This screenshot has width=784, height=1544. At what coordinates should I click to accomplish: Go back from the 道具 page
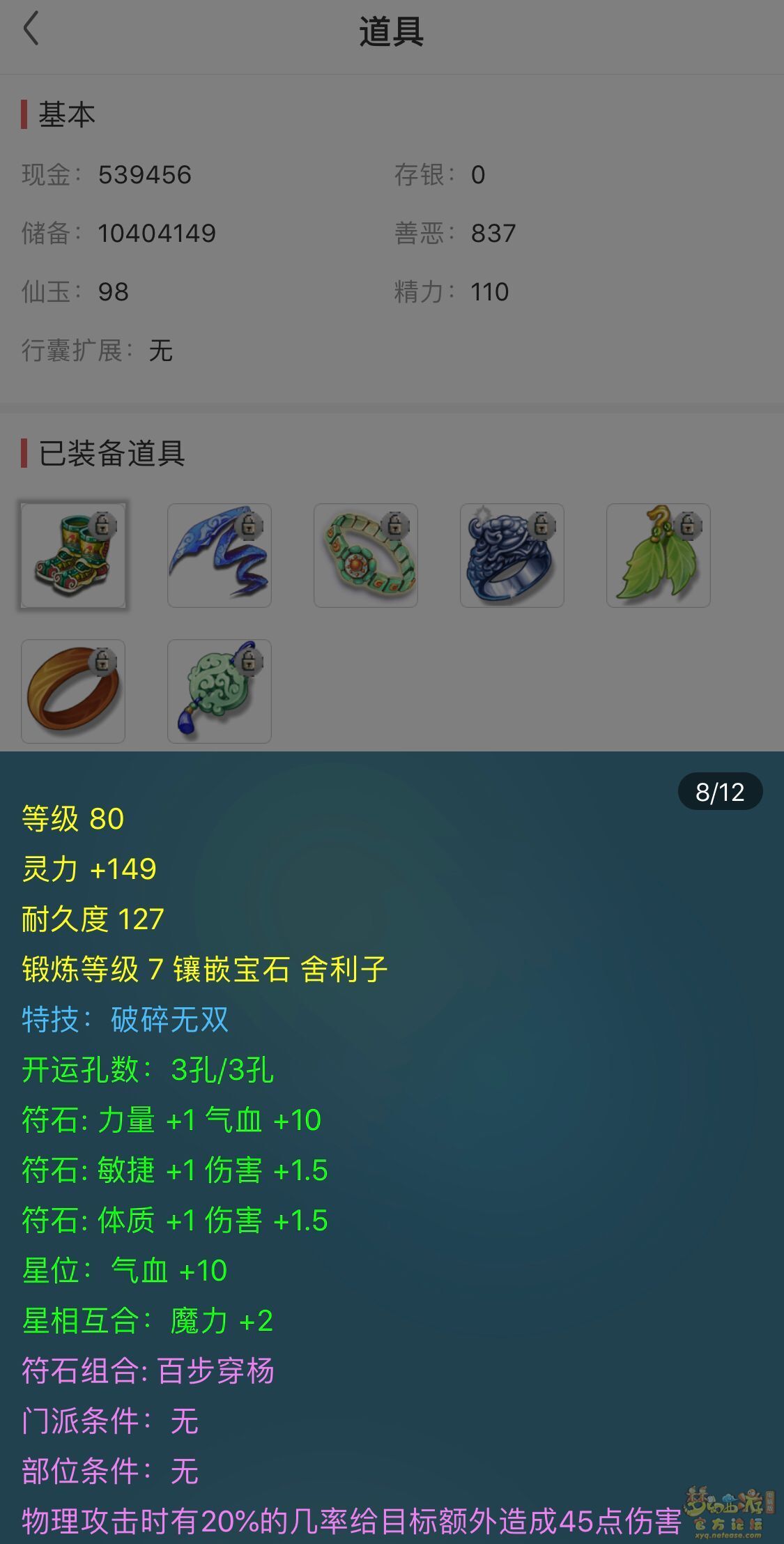(31, 30)
